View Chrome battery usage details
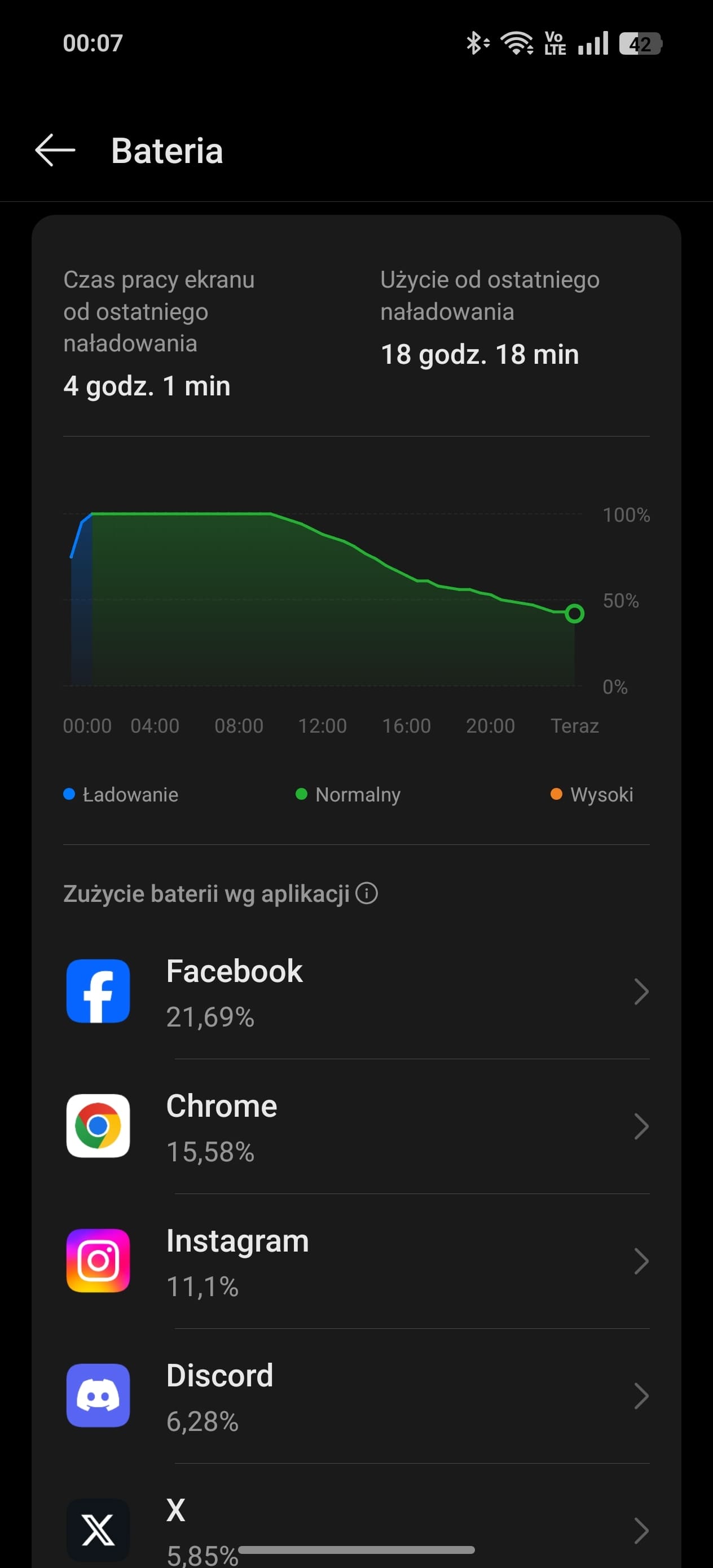 (x=356, y=1126)
